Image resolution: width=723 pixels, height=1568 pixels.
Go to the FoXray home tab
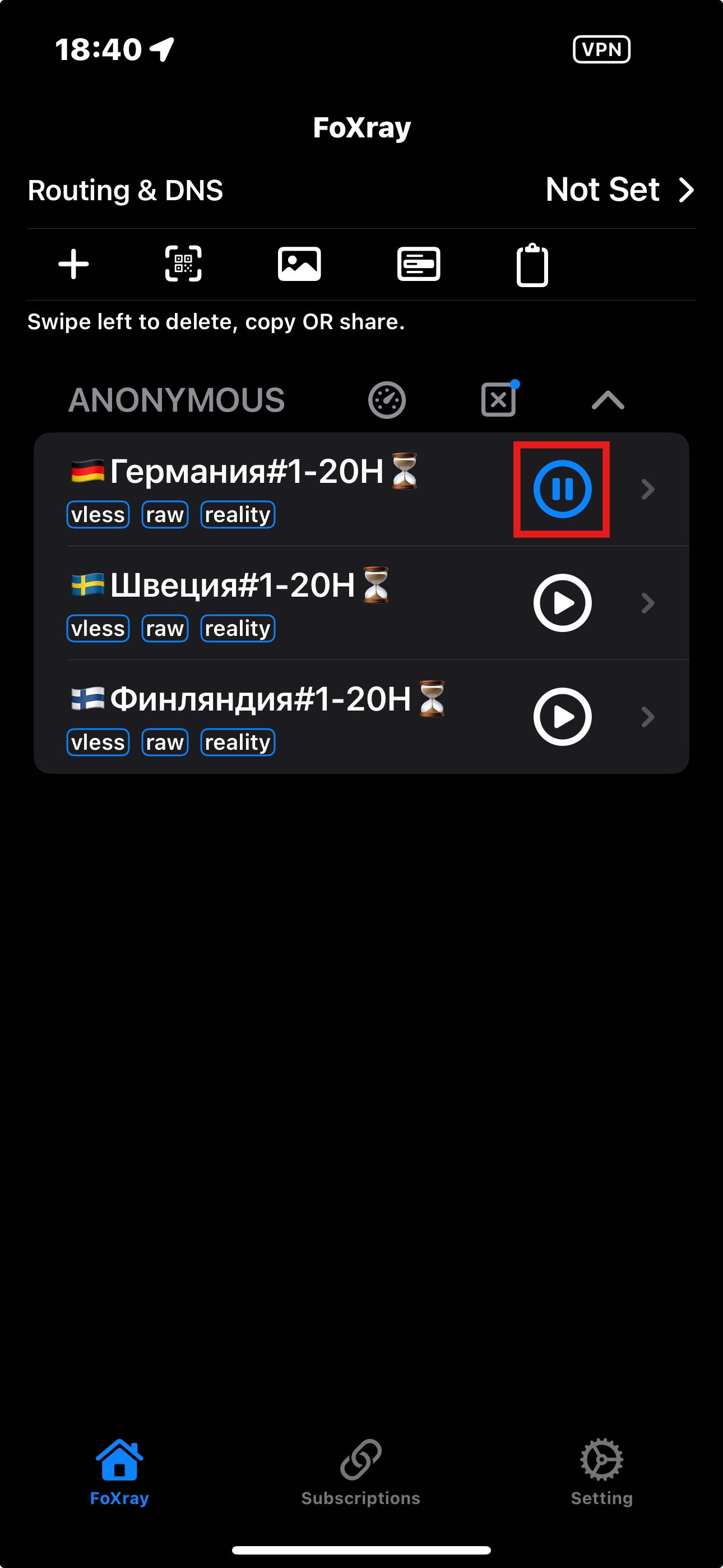119,1470
